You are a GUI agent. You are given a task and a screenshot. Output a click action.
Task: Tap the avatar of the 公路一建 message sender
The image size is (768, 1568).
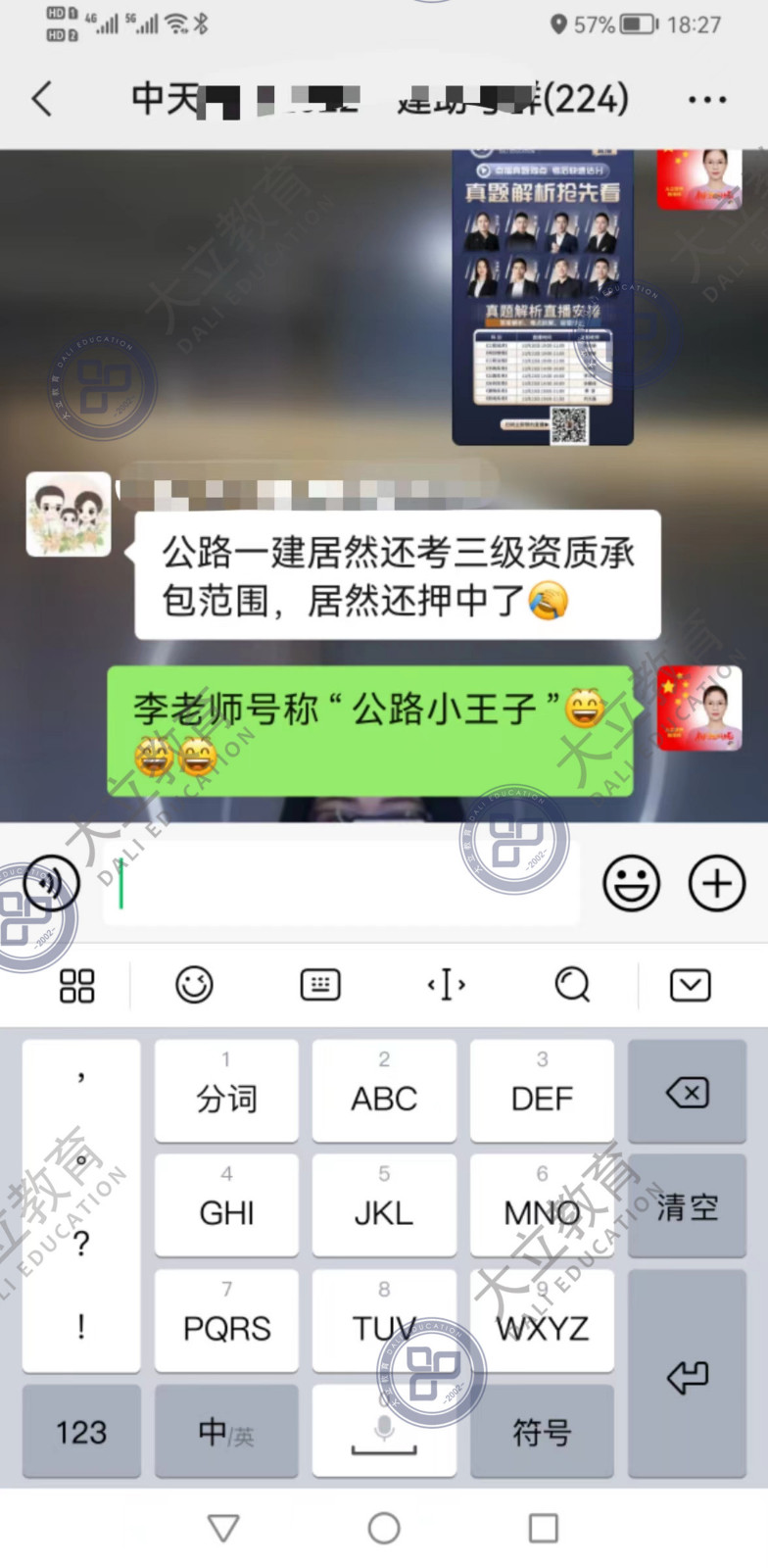[x=68, y=514]
